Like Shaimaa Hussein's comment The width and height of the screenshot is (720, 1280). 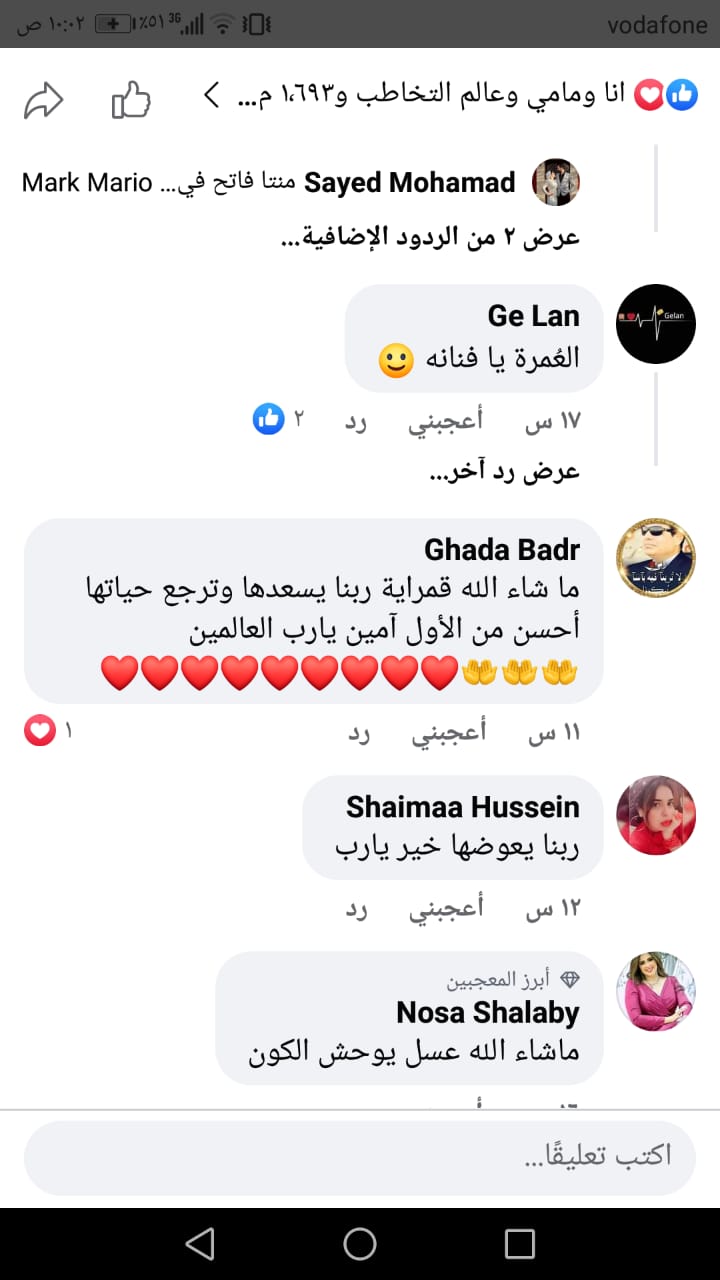pos(445,908)
